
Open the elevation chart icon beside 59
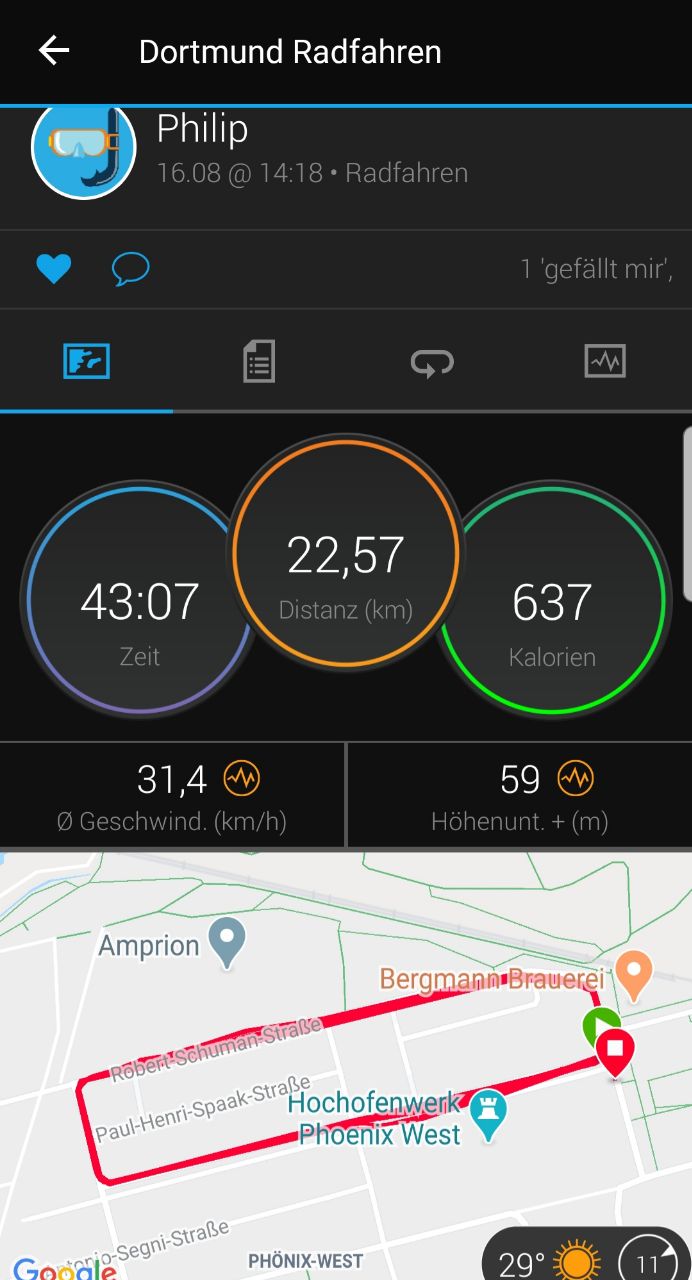pos(575,778)
